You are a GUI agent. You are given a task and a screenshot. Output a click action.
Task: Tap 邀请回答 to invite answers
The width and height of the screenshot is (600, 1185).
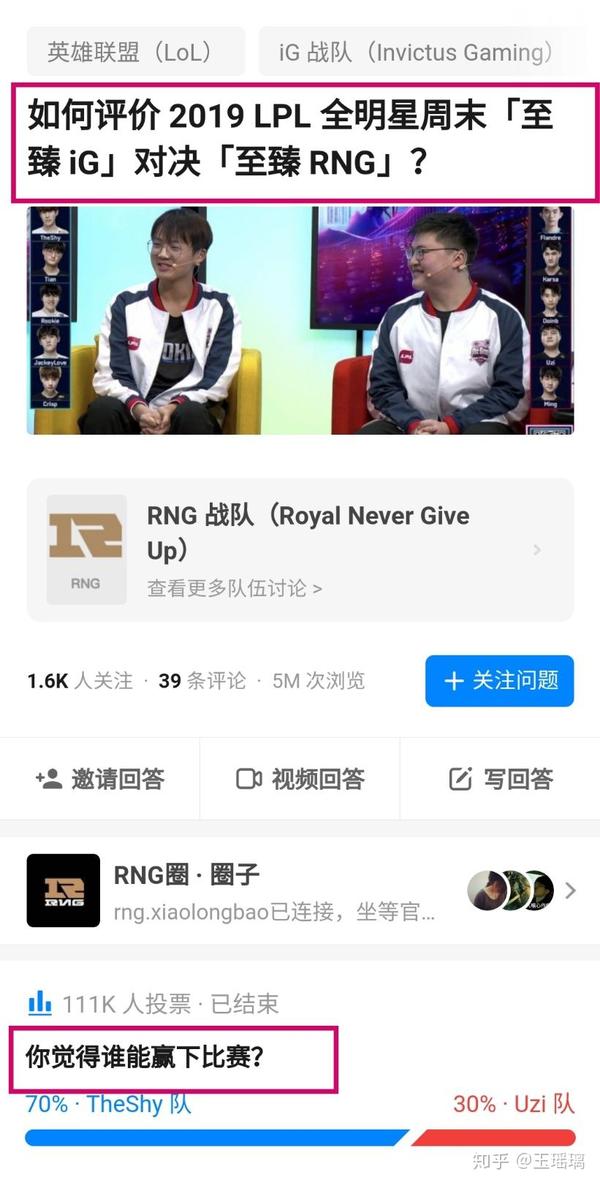coord(100,779)
